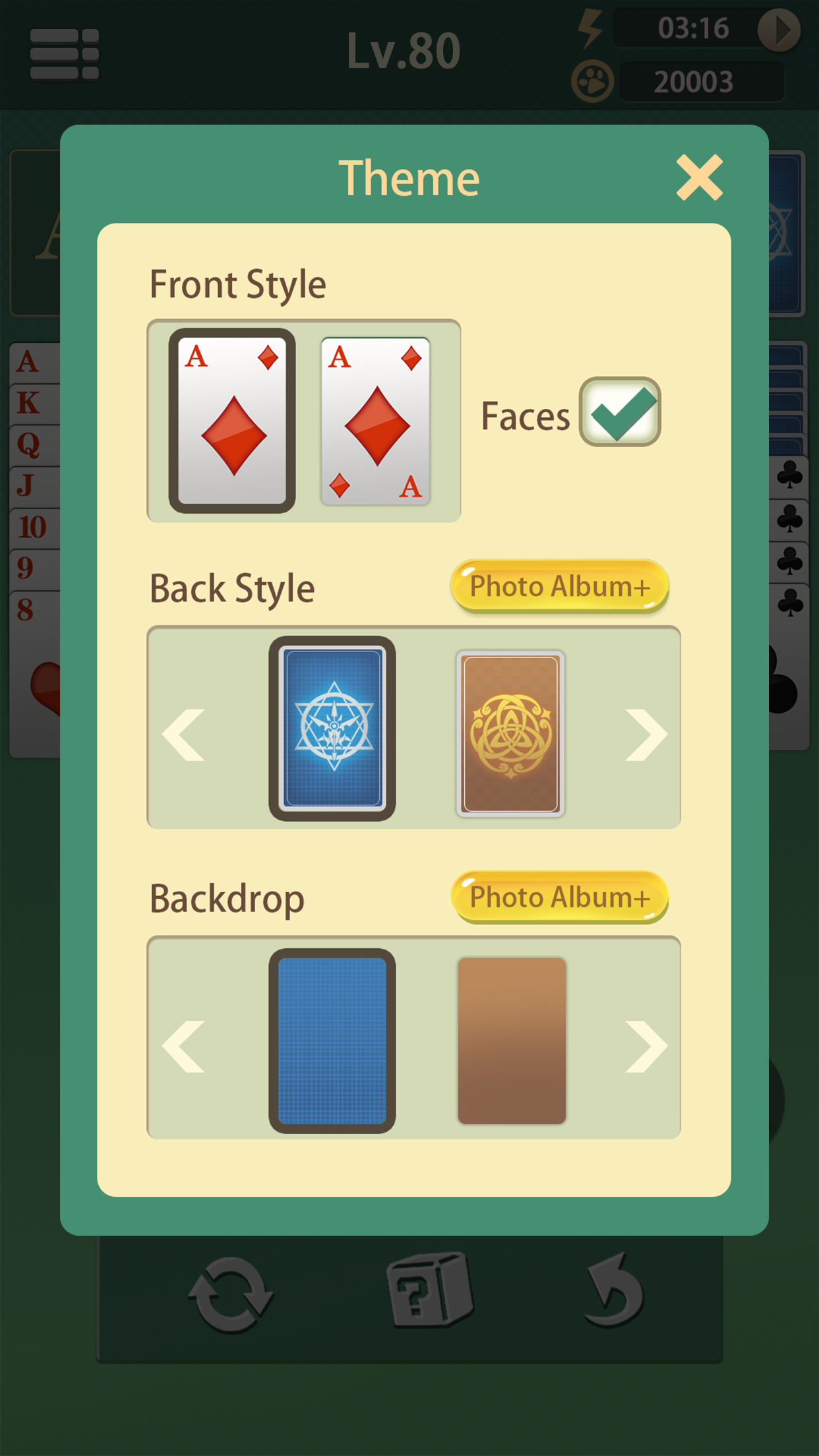
Task: Select the blue backdrop
Action: point(332,1041)
